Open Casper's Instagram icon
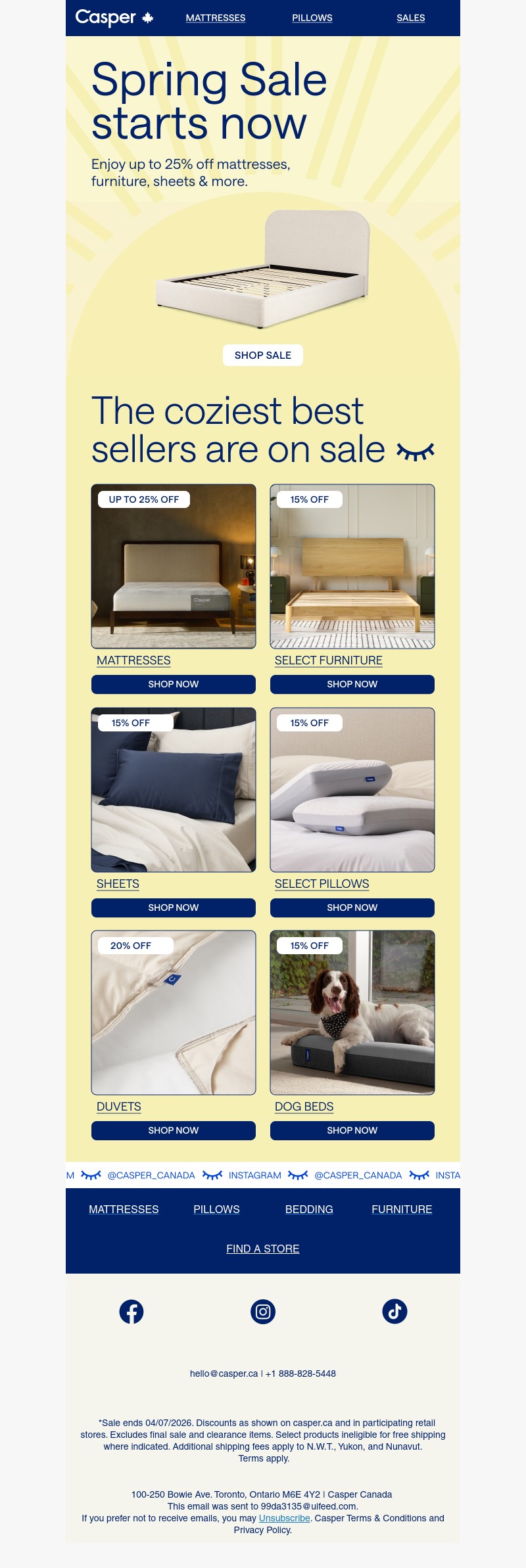The height and width of the screenshot is (1568, 526). (x=263, y=1312)
